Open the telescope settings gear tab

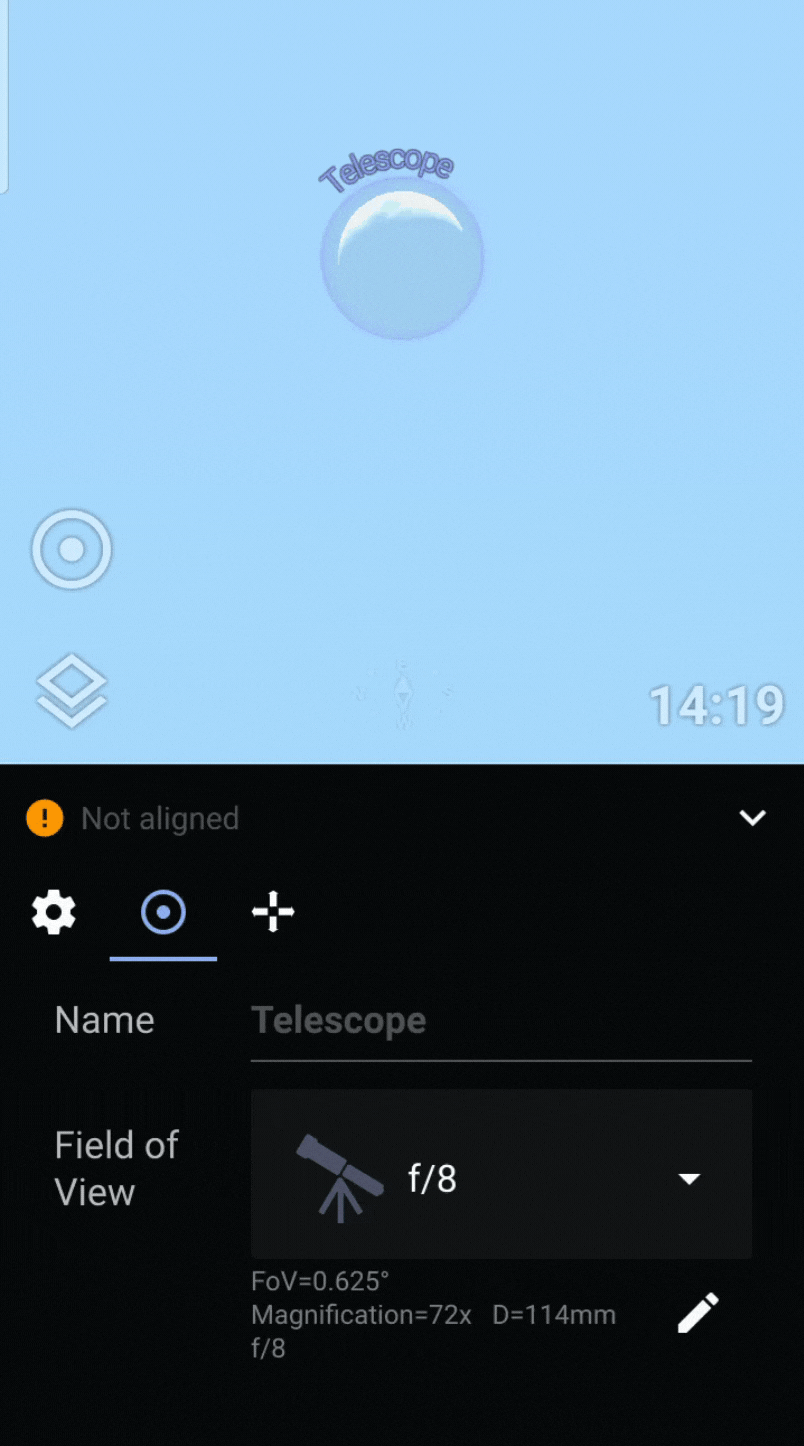tap(54, 913)
